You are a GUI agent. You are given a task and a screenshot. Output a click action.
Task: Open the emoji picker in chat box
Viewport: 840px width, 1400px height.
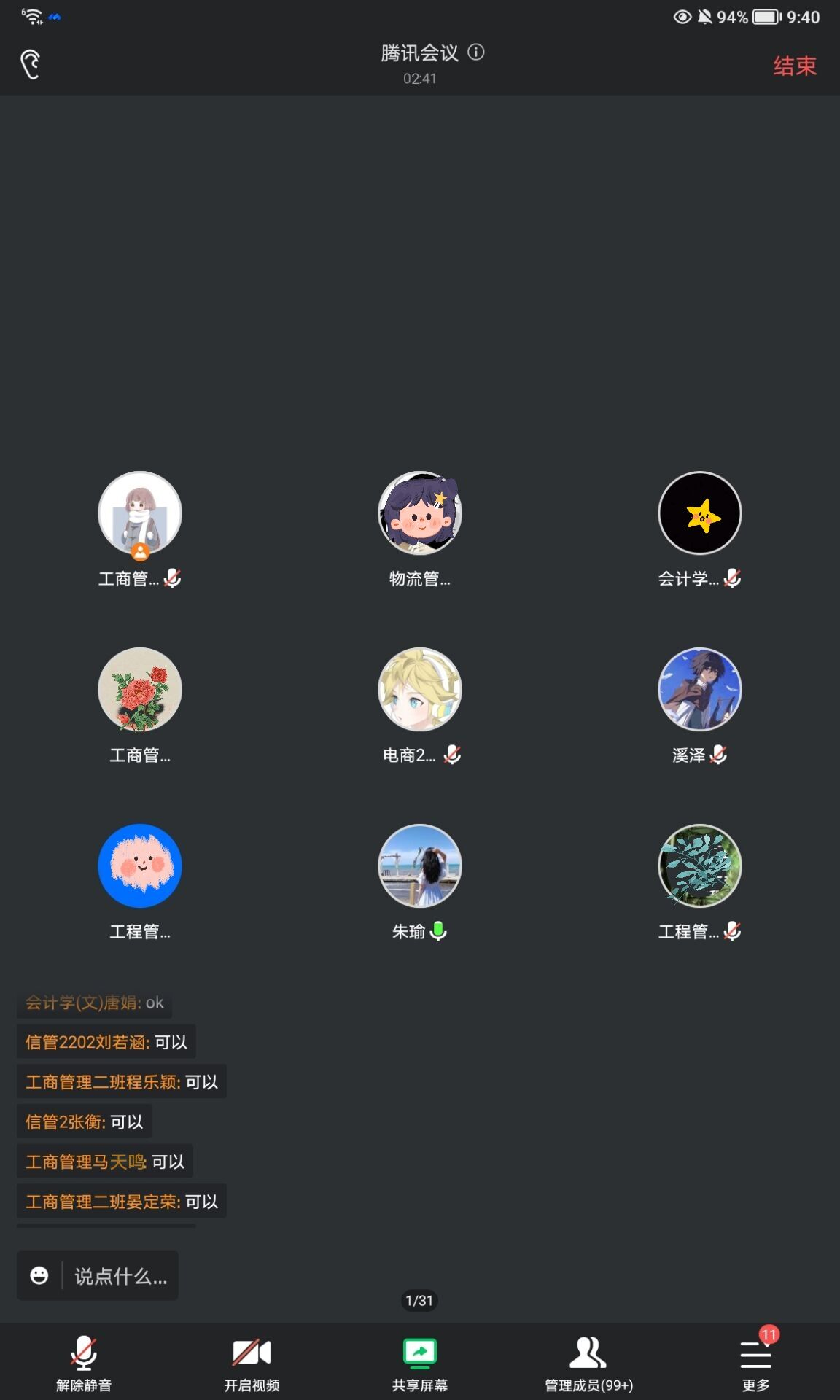coord(39,1275)
